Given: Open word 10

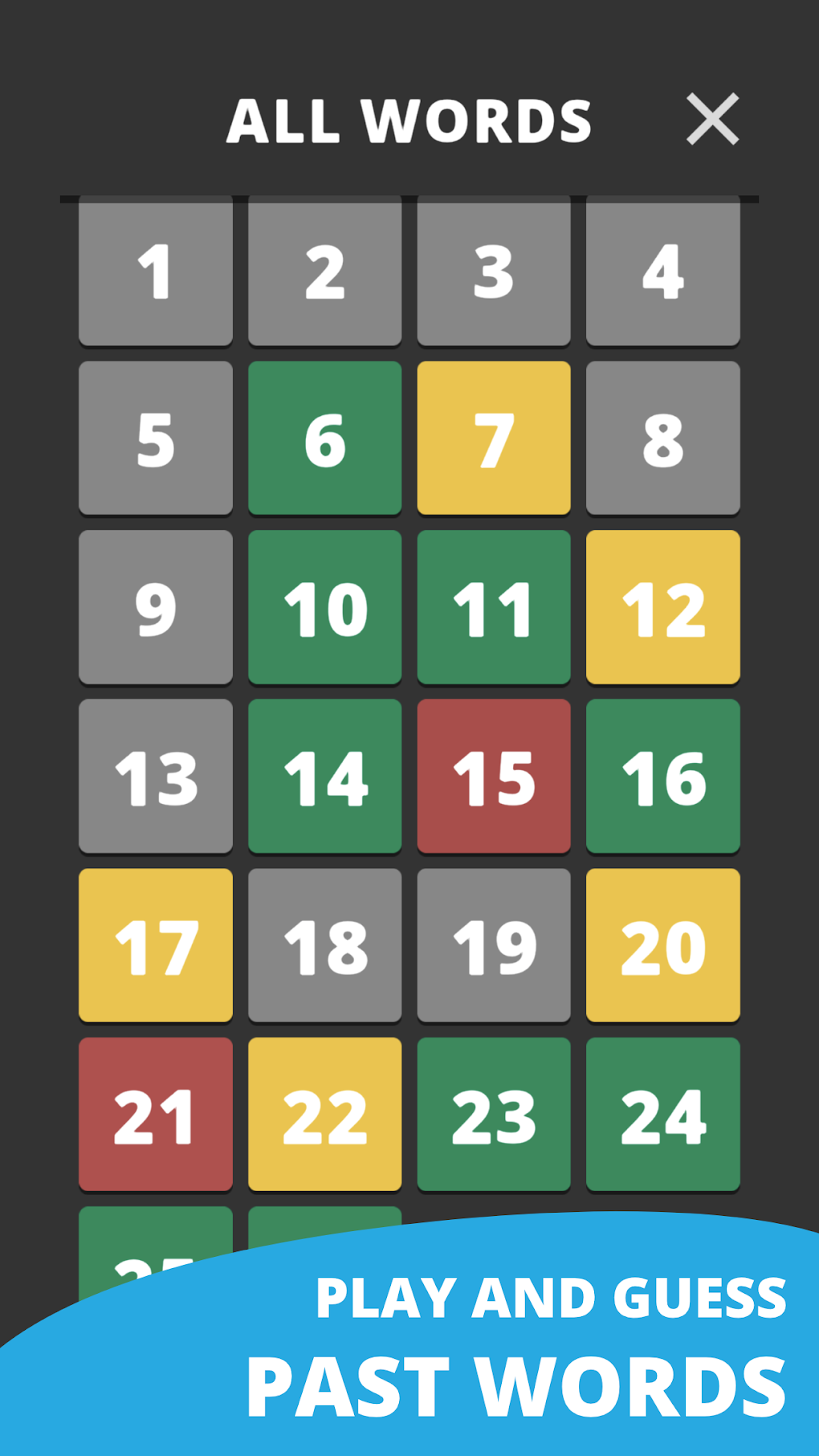Looking at the screenshot, I should point(325,608).
